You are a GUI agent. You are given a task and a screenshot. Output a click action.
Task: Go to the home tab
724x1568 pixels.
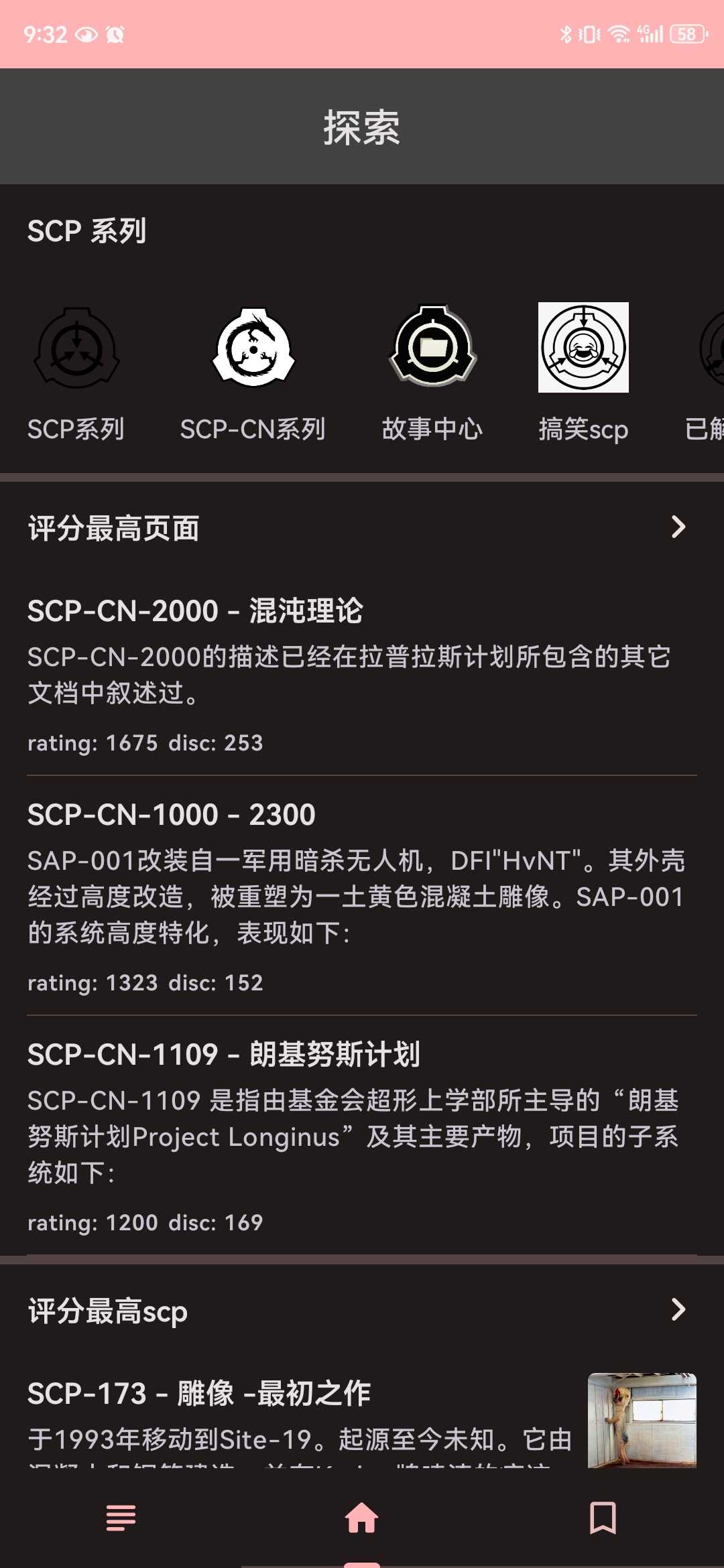[362, 1518]
